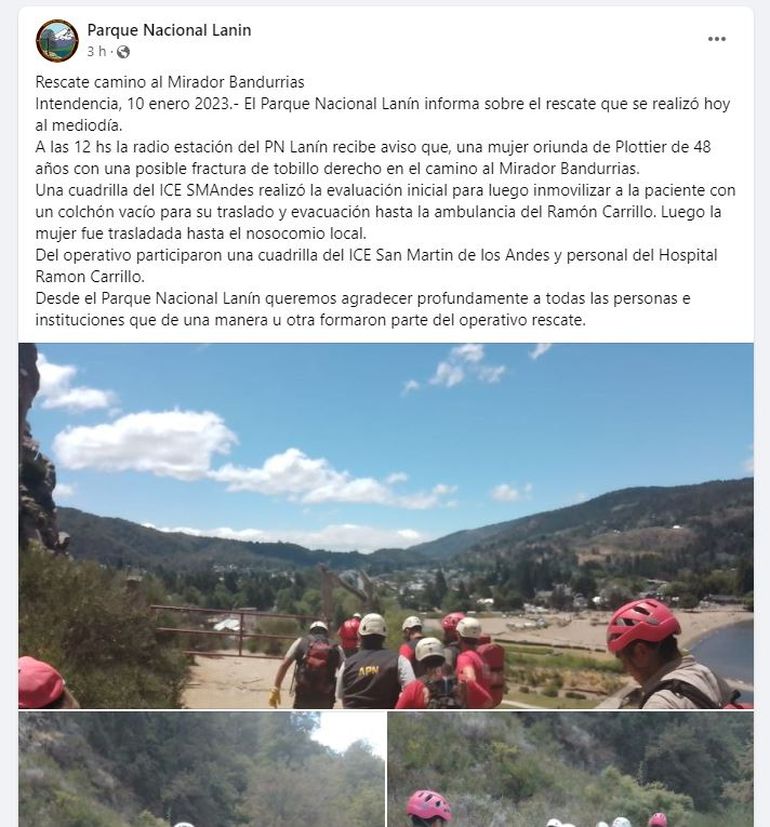Open the Parque Nacional Lanin page name
Viewport: 770px width, 827px height.
[x=169, y=30]
